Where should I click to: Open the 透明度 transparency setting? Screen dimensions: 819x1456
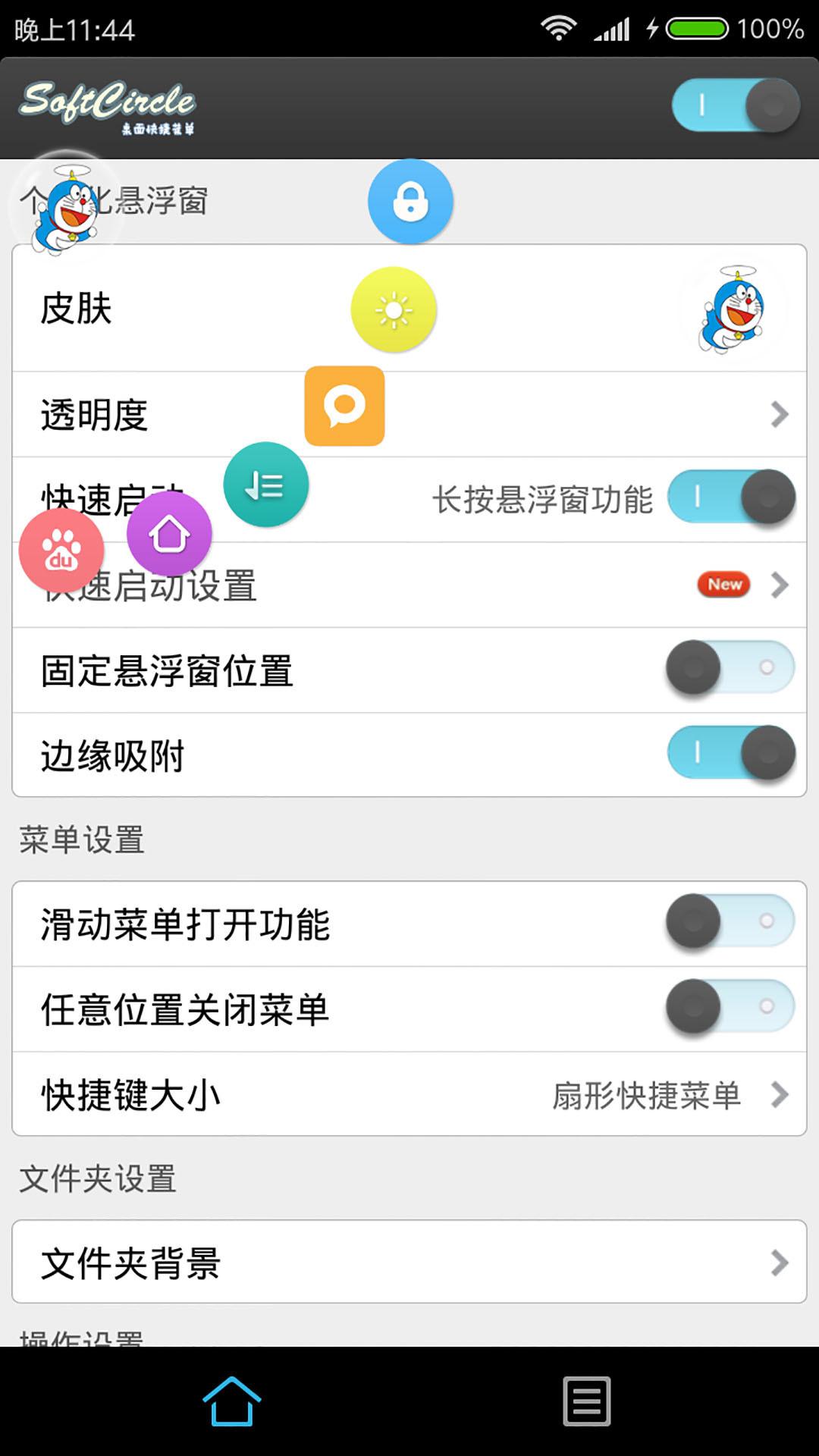pyautogui.click(x=531, y=415)
